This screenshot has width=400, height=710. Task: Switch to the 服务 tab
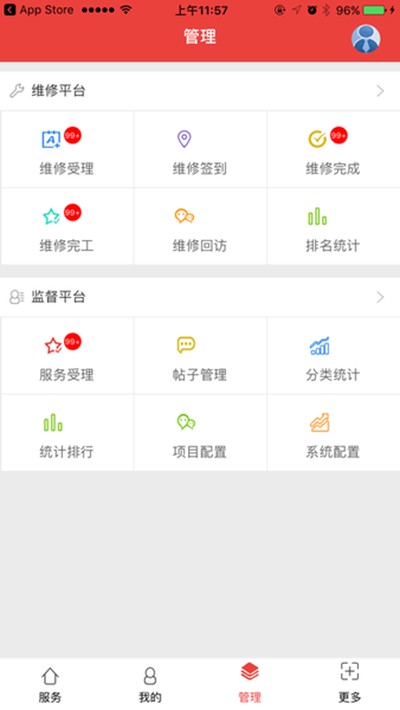pos(50,684)
